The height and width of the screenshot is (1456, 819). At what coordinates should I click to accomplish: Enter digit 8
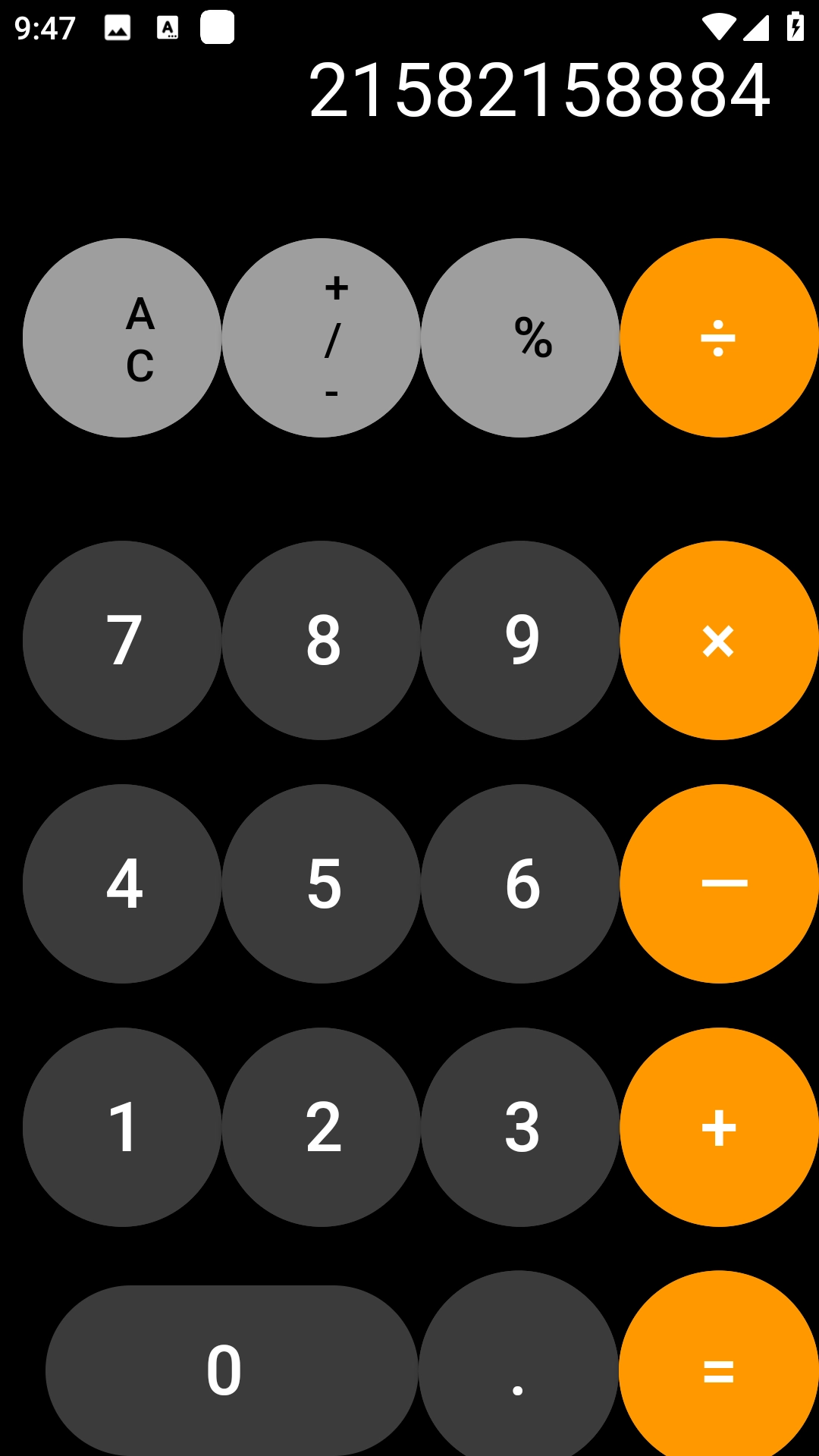(x=321, y=640)
